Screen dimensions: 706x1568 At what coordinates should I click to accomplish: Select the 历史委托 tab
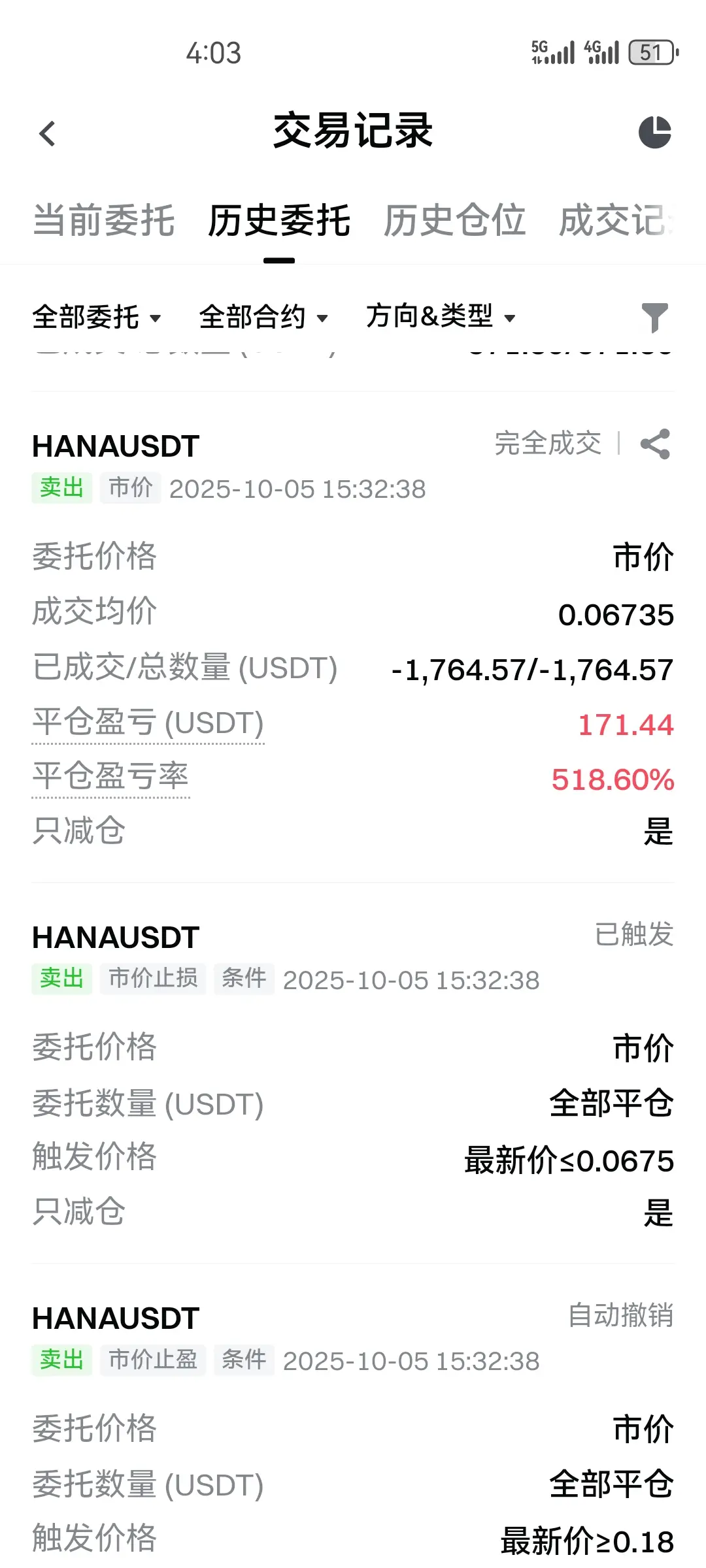point(279,220)
